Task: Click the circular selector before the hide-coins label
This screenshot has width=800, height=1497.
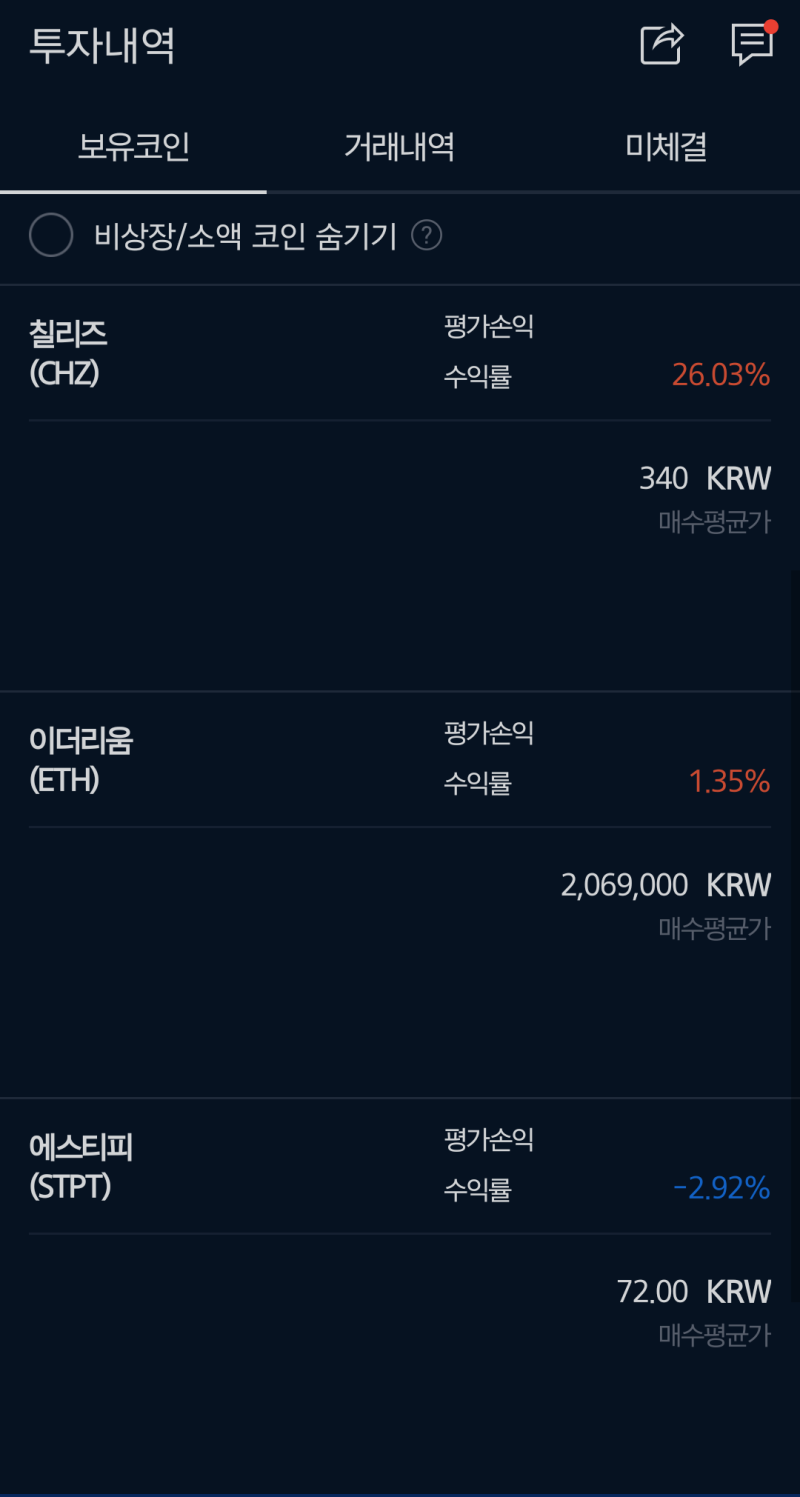Action: 51,235
